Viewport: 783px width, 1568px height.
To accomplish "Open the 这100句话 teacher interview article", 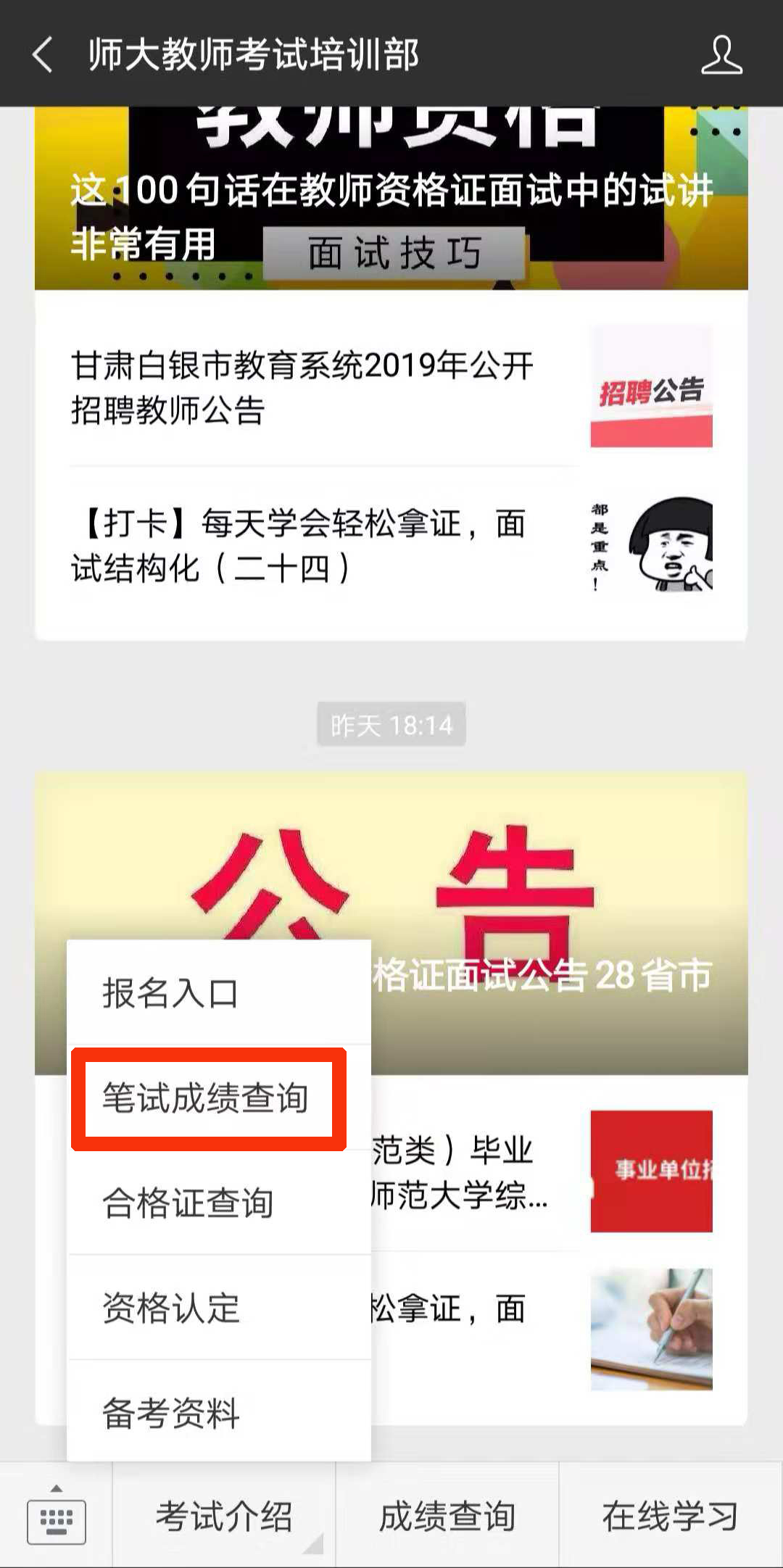I will pyautogui.click(x=391, y=210).
